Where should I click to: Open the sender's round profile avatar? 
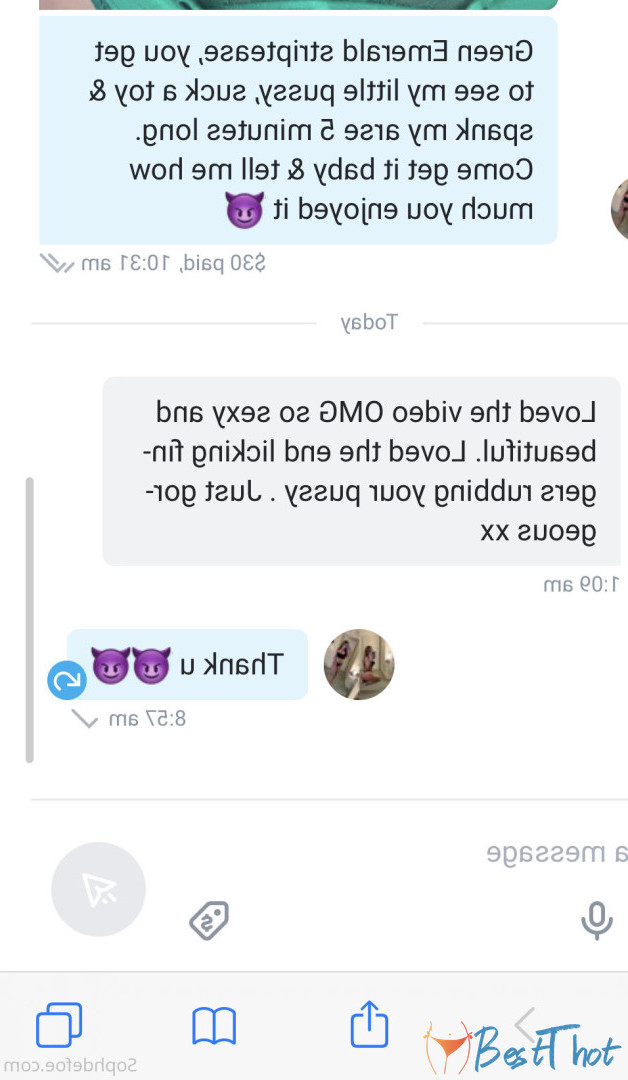click(x=359, y=664)
